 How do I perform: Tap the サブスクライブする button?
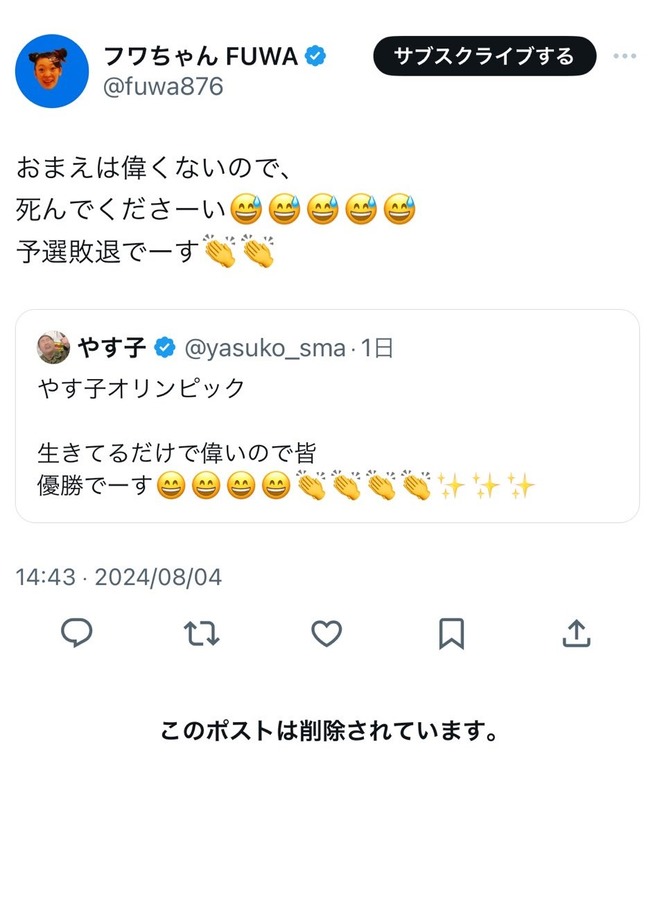tap(484, 56)
